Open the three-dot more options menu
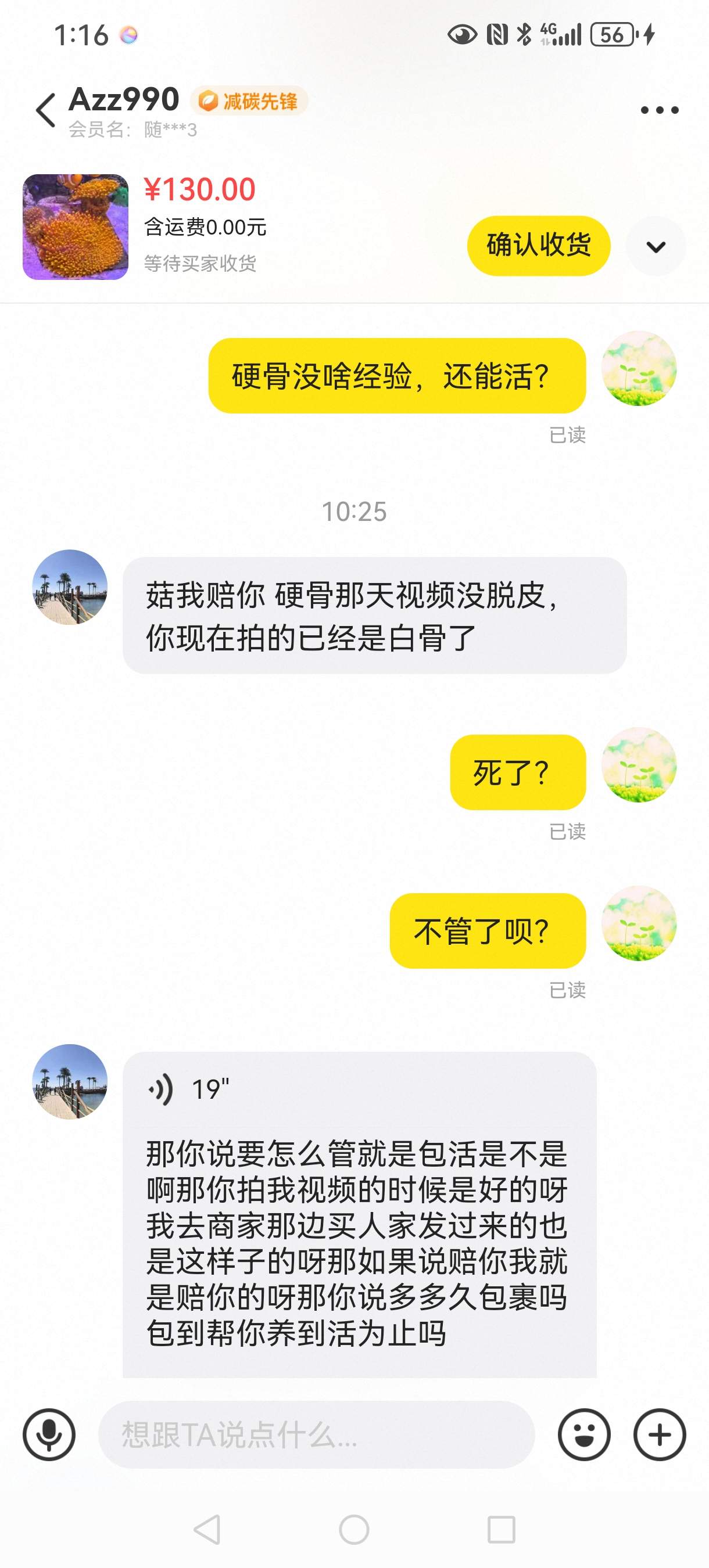Screen dimensions: 709x1568 [x=659, y=110]
